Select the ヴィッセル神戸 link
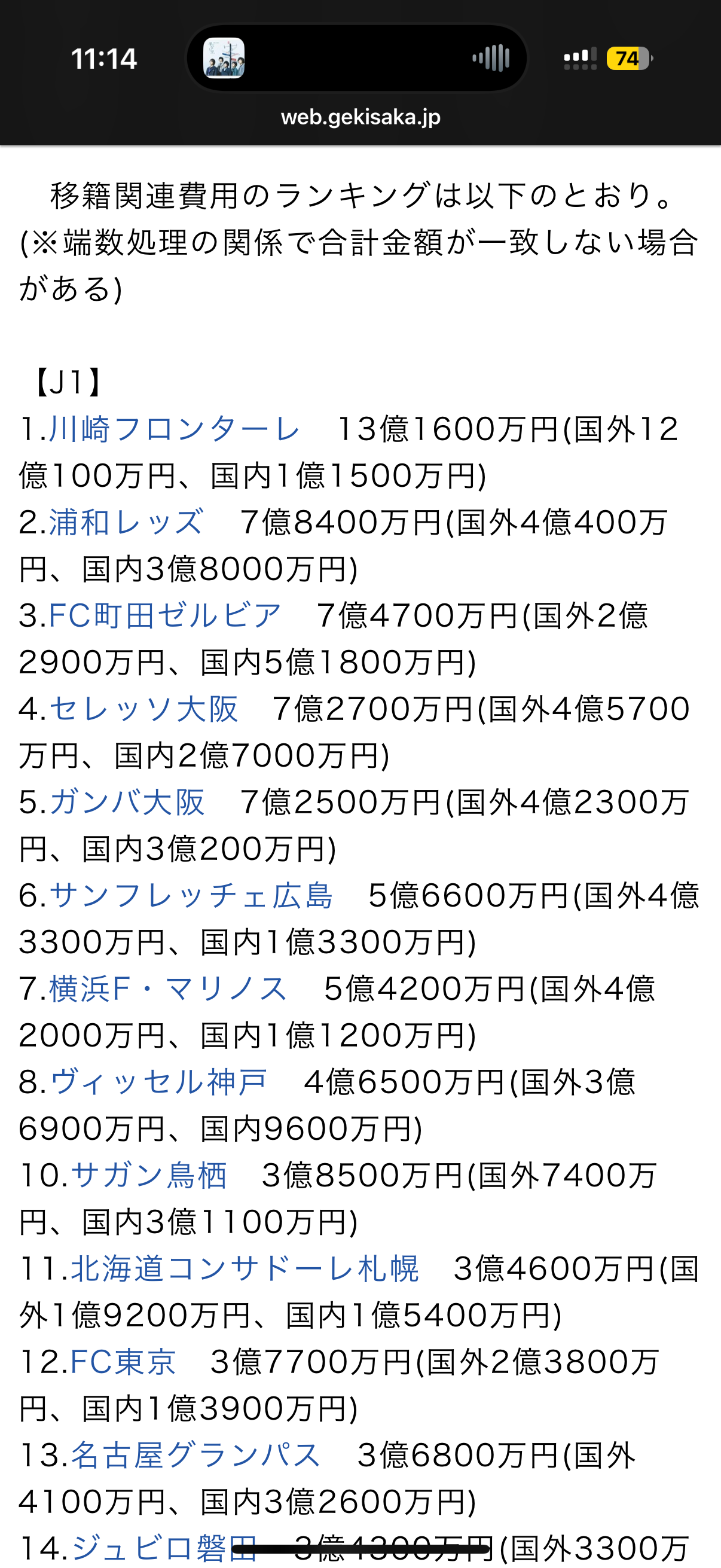721x1568 pixels. (159, 1082)
